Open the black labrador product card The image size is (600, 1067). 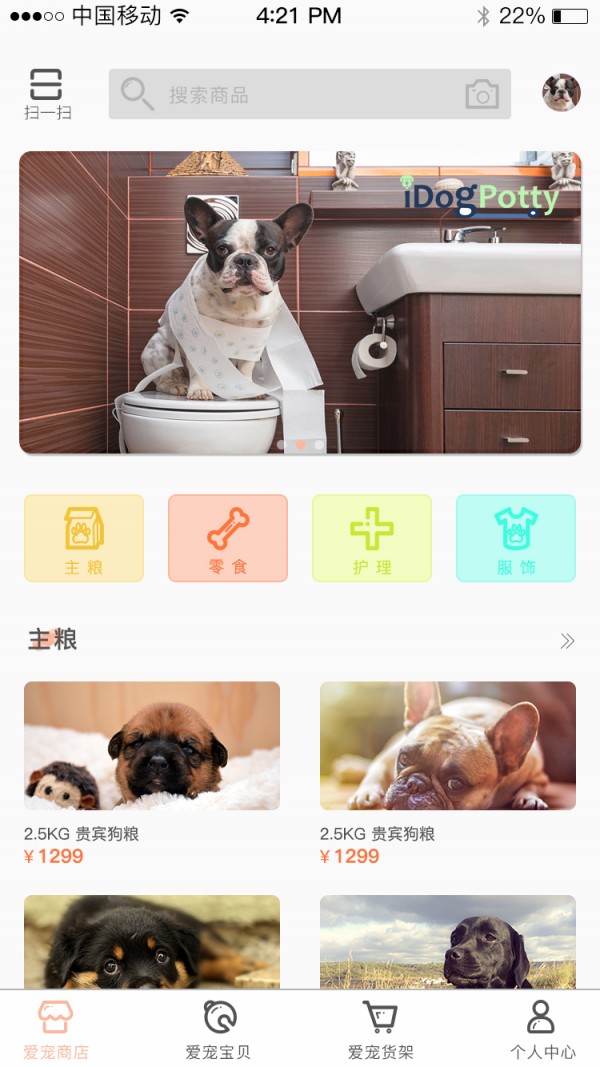pyautogui.click(x=448, y=940)
